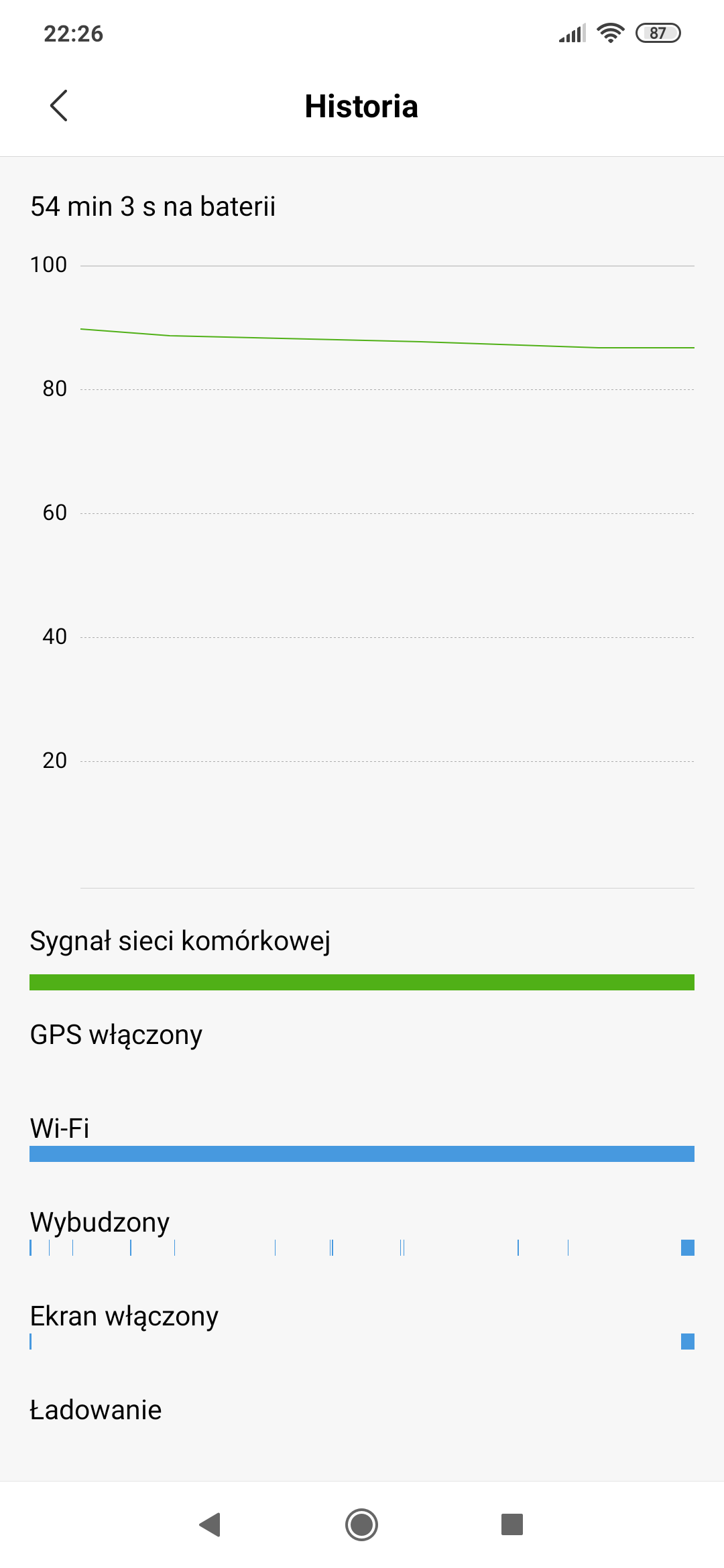Go to the home screen
724x1568 pixels.
pyautogui.click(x=361, y=1524)
